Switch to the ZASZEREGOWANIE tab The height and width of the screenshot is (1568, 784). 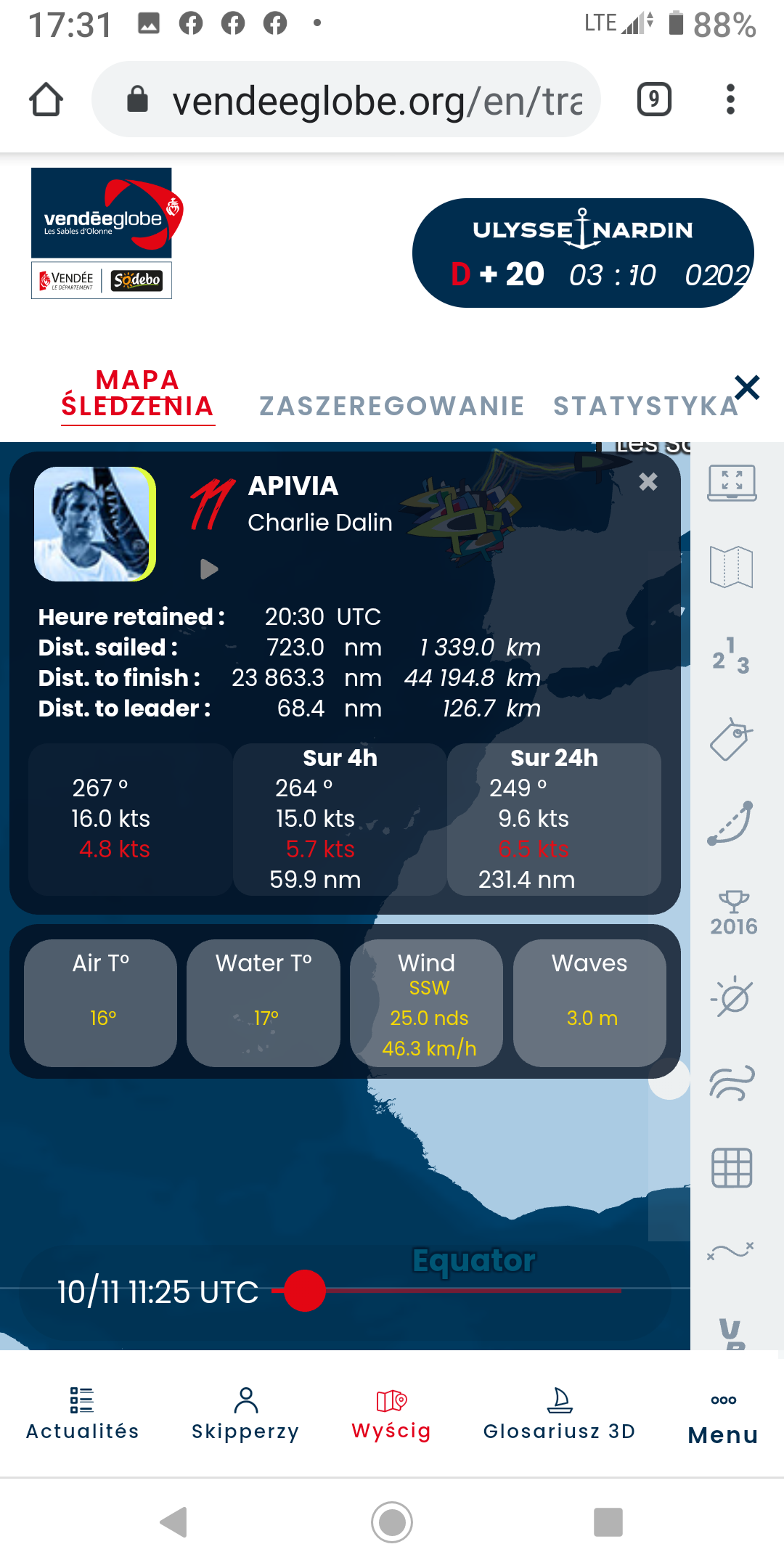pos(392,406)
